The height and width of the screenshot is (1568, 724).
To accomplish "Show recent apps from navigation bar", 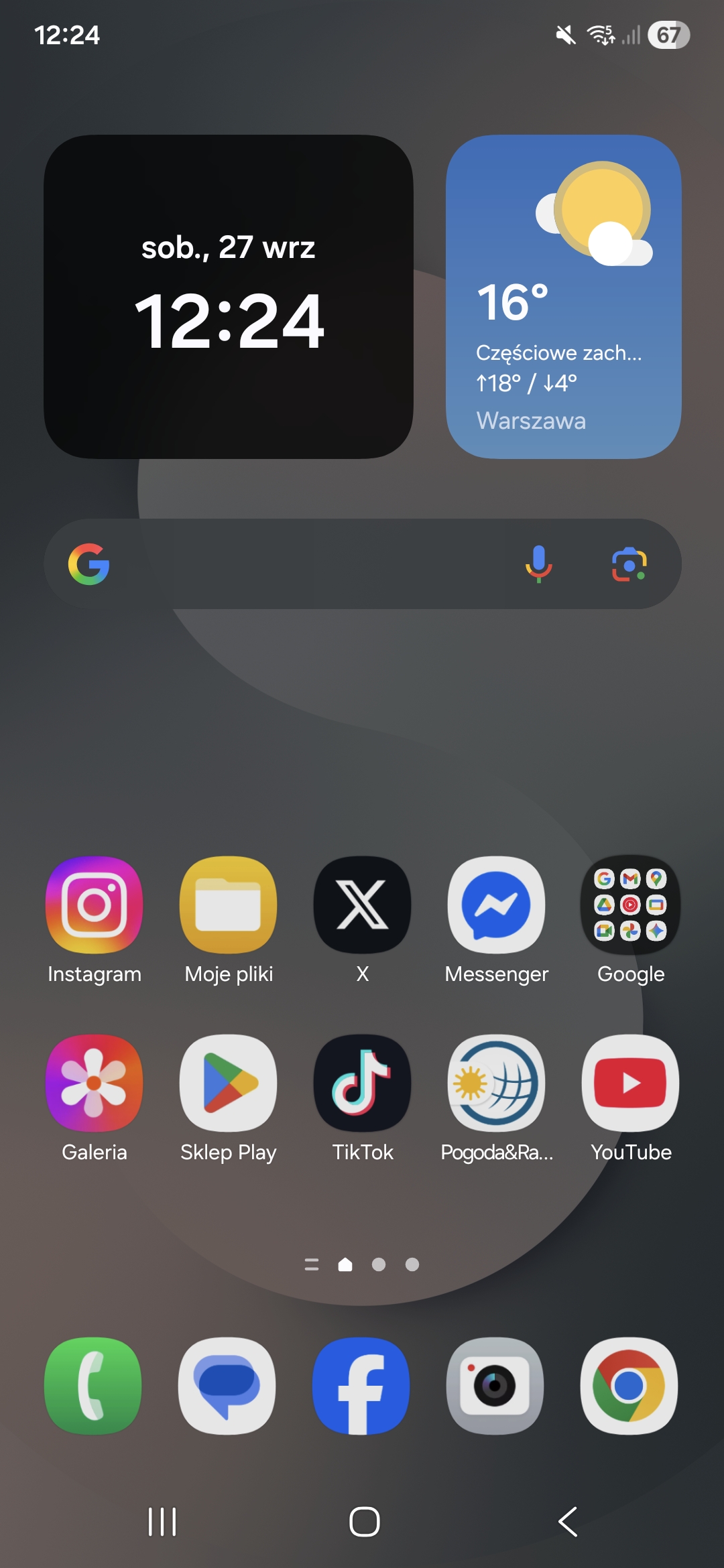I will click(162, 1522).
